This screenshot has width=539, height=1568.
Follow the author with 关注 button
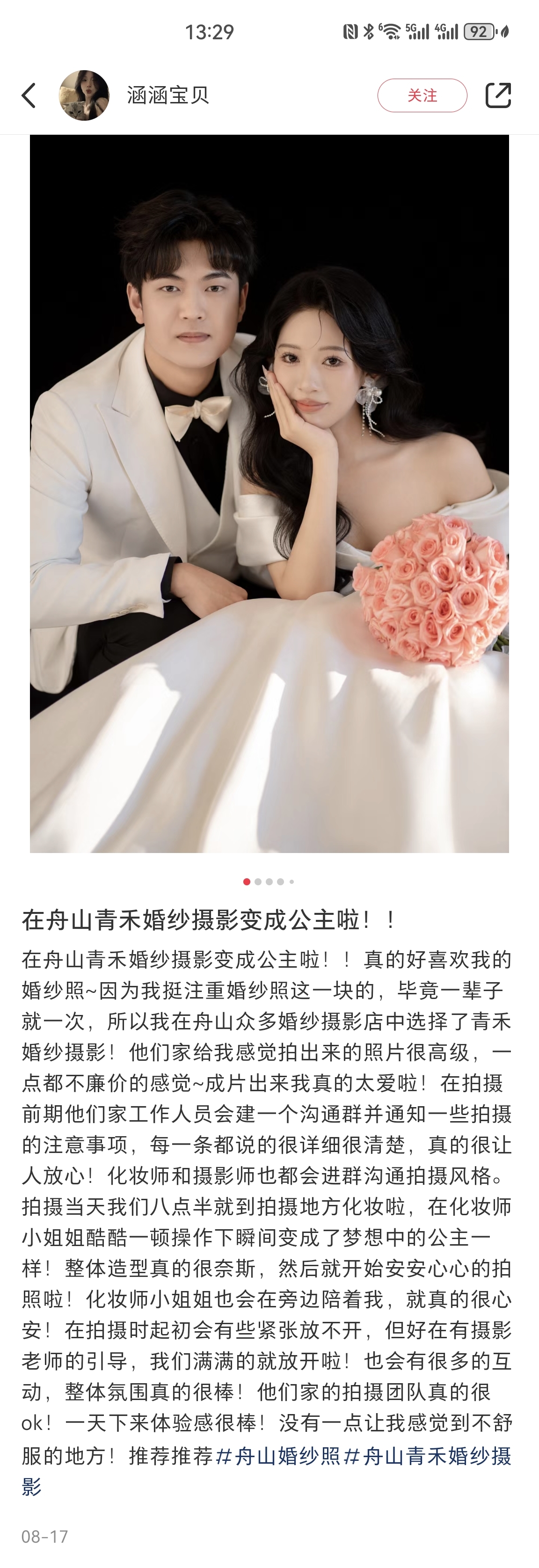coord(422,95)
